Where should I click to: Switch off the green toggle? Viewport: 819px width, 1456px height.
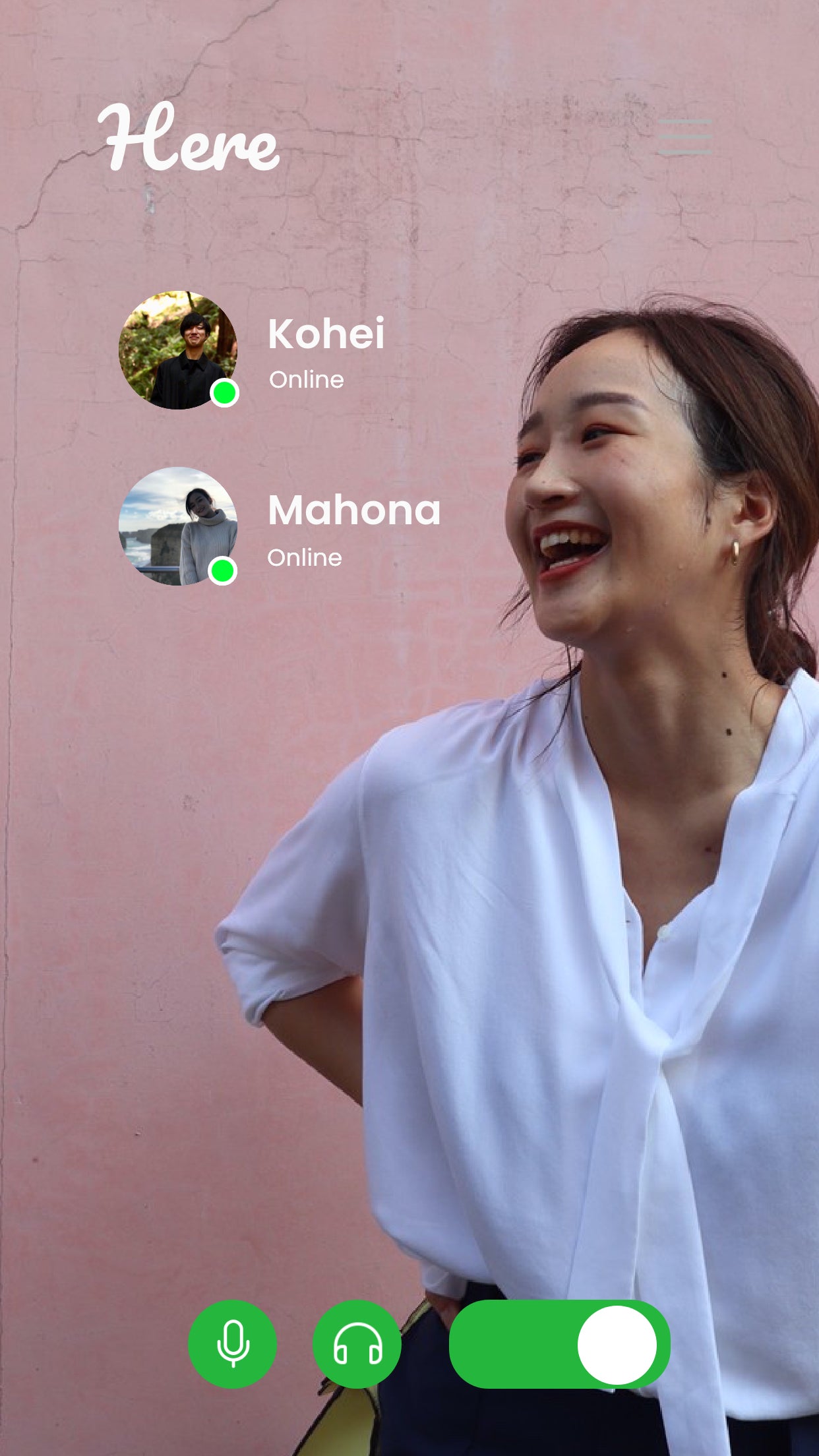click(559, 1344)
